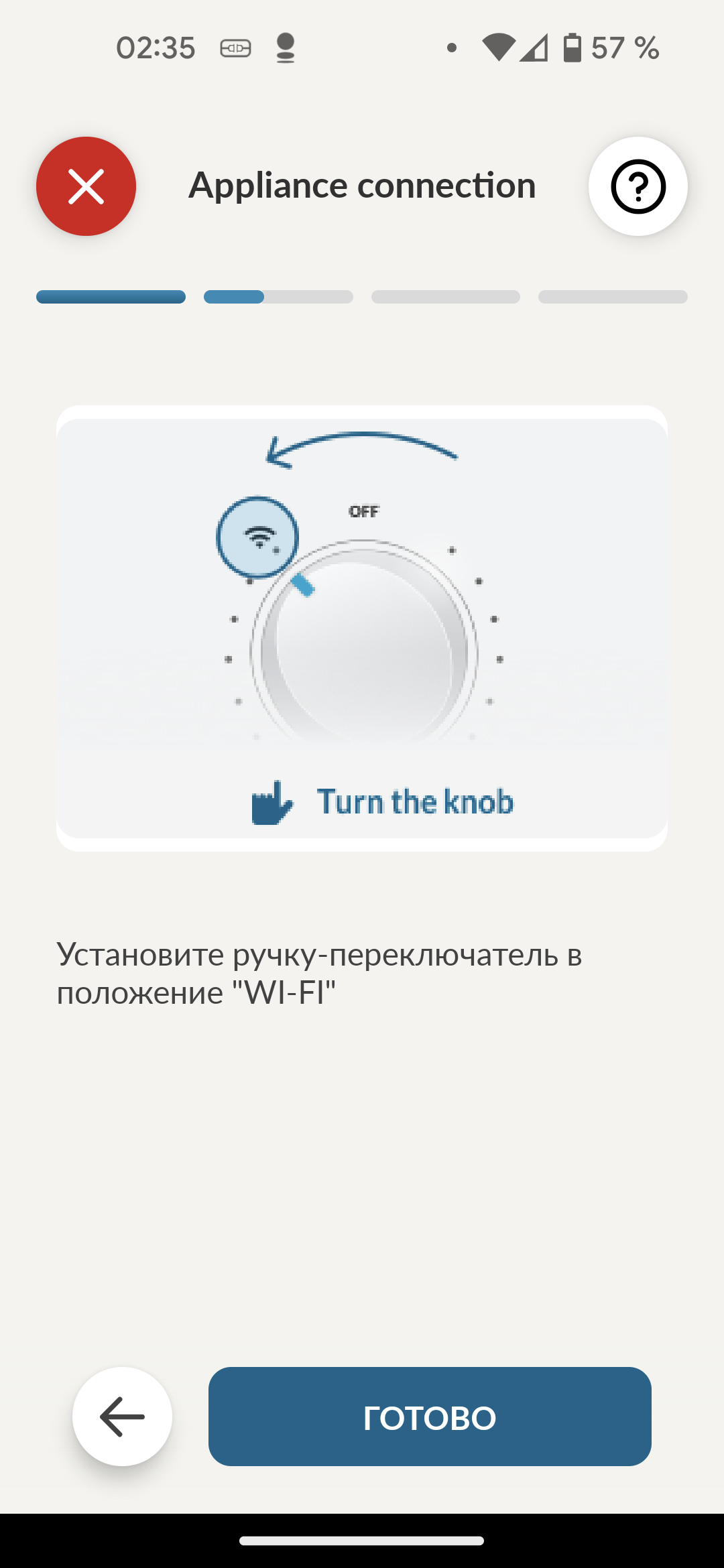Screen dimensions: 724x1568
Task: Go back with the arrow button
Action: point(122,1417)
